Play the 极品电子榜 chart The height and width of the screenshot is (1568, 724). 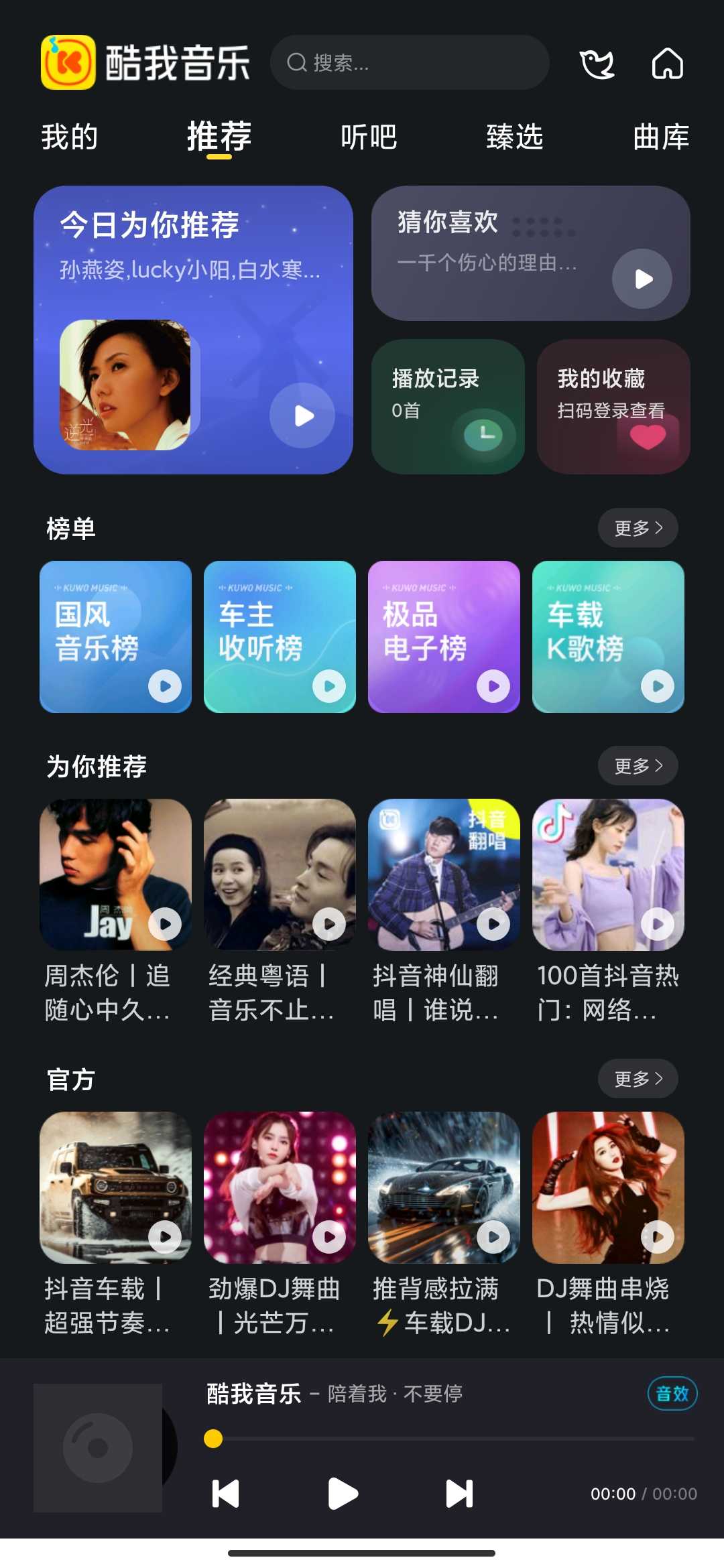coord(493,686)
